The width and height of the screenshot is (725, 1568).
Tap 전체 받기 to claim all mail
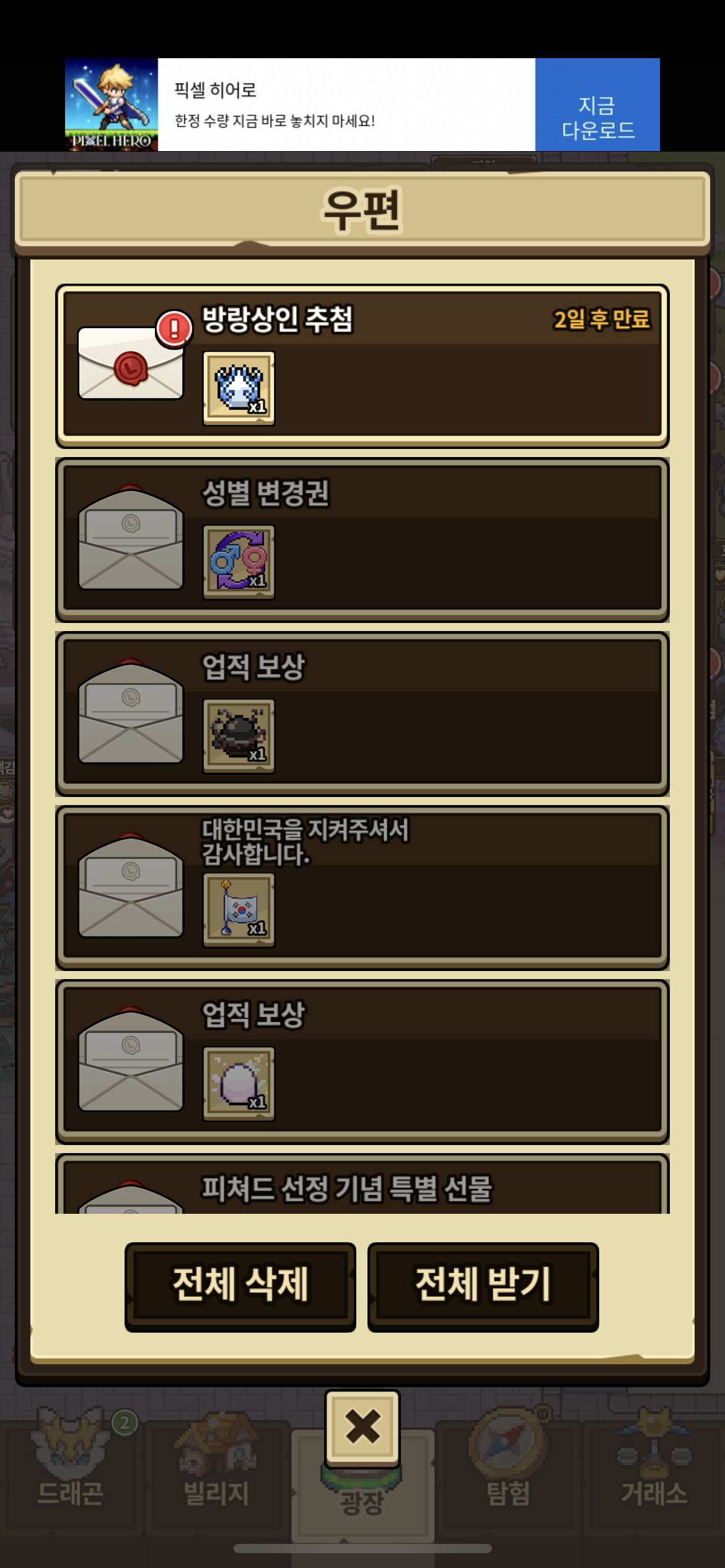pyautogui.click(x=483, y=1286)
